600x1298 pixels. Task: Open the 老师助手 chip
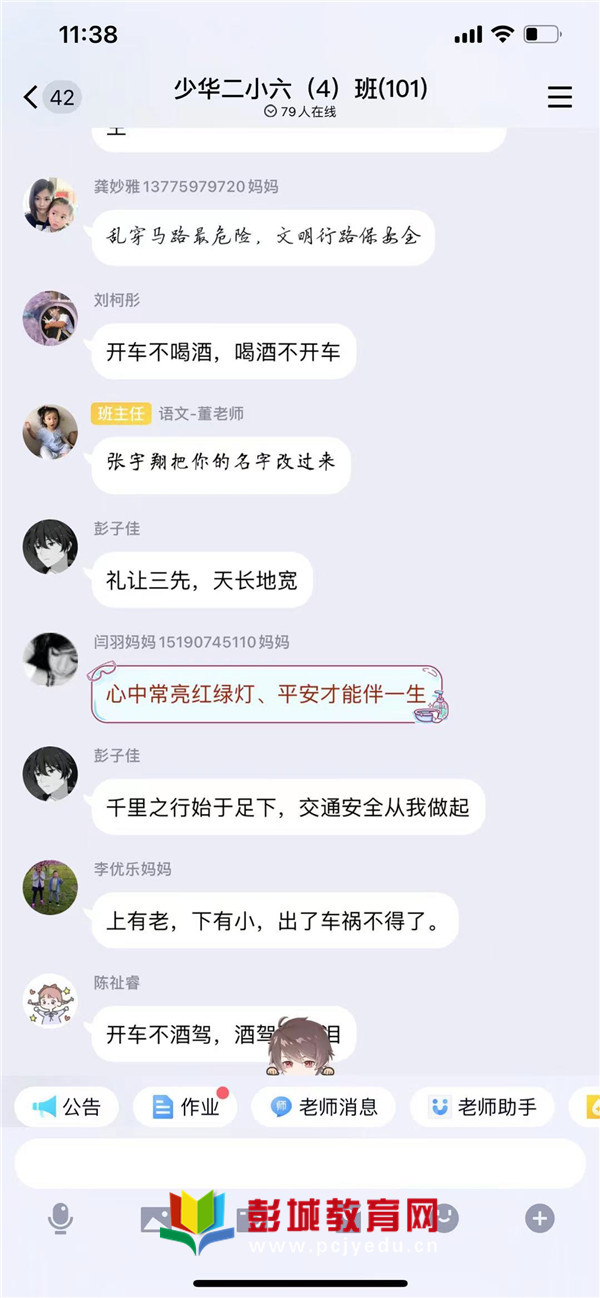click(483, 1107)
